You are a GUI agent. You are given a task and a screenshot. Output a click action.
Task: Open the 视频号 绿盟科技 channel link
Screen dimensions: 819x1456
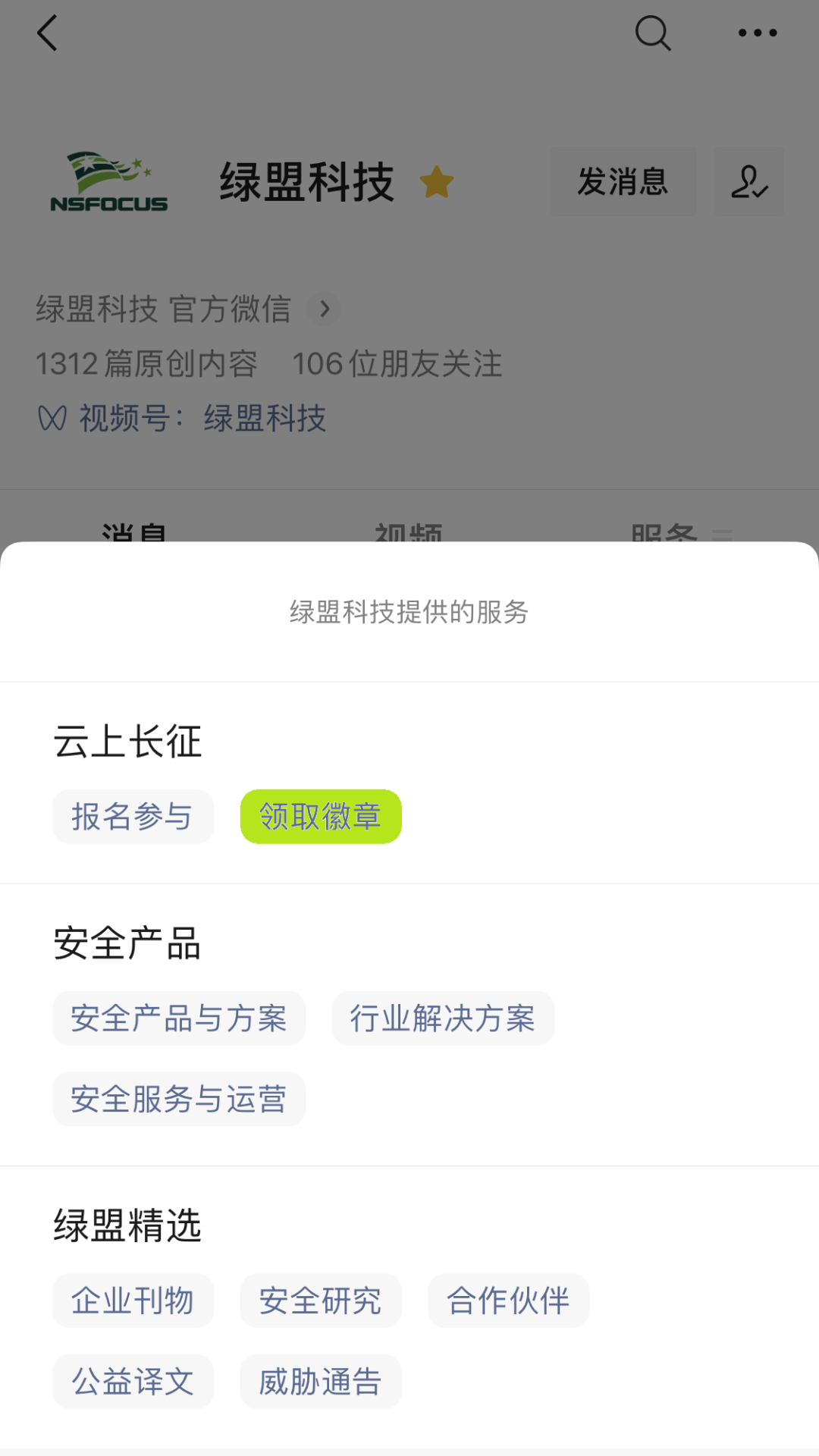[x=265, y=419]
